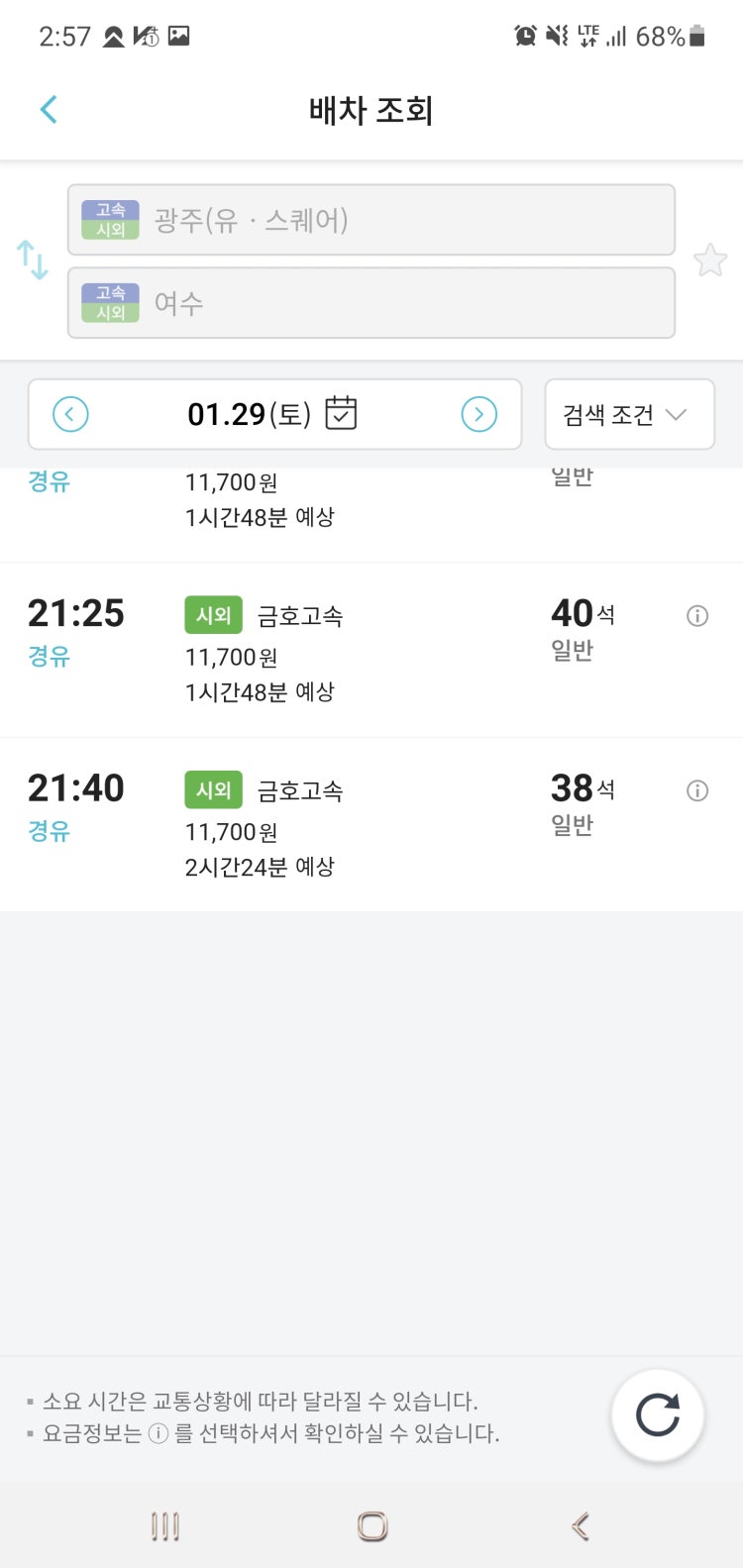
Task: Select the 21:25 금호고속 bus
Action: point(371,651)
